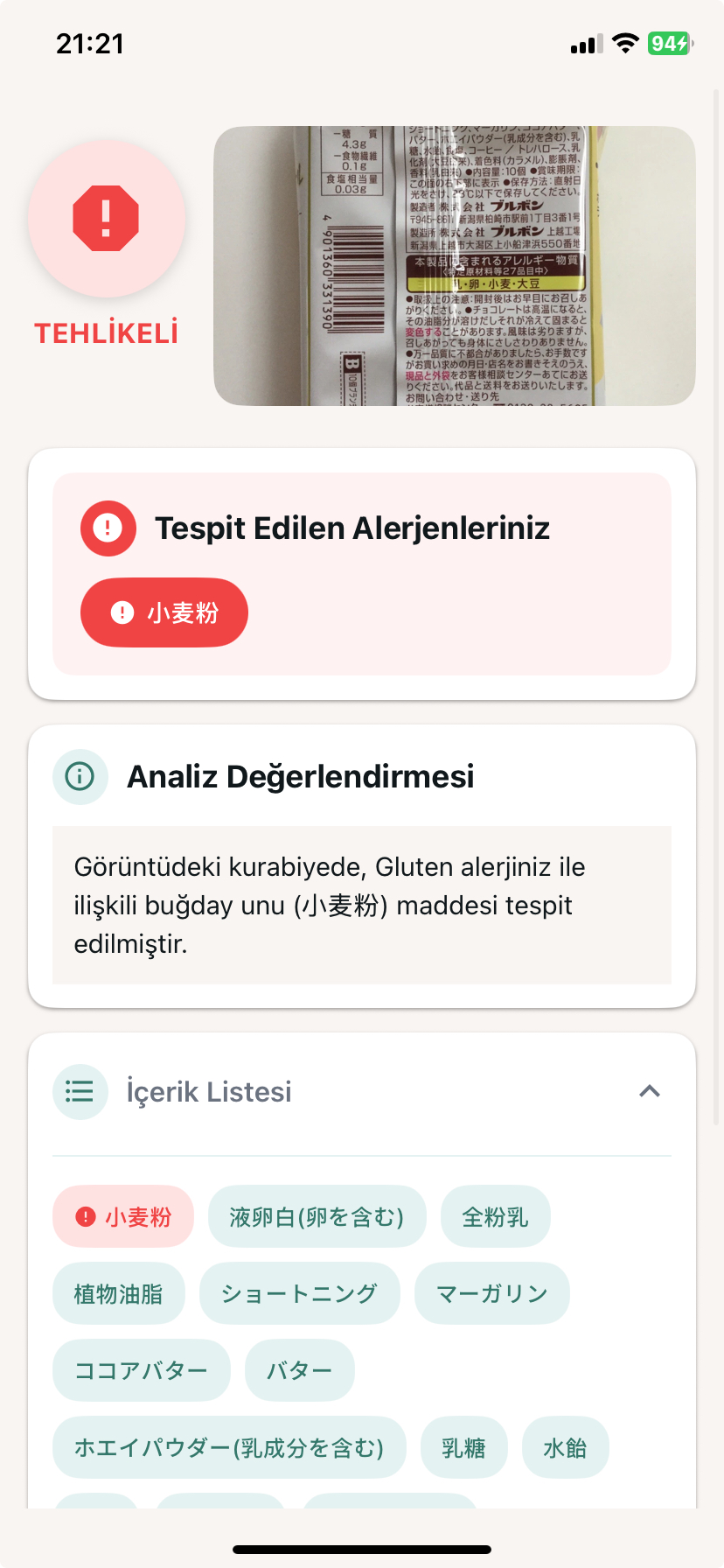Screen dimensions: 724x1568
Task: Expand the Analiz Değerlendirmesi card
Action: click(301, 776)
